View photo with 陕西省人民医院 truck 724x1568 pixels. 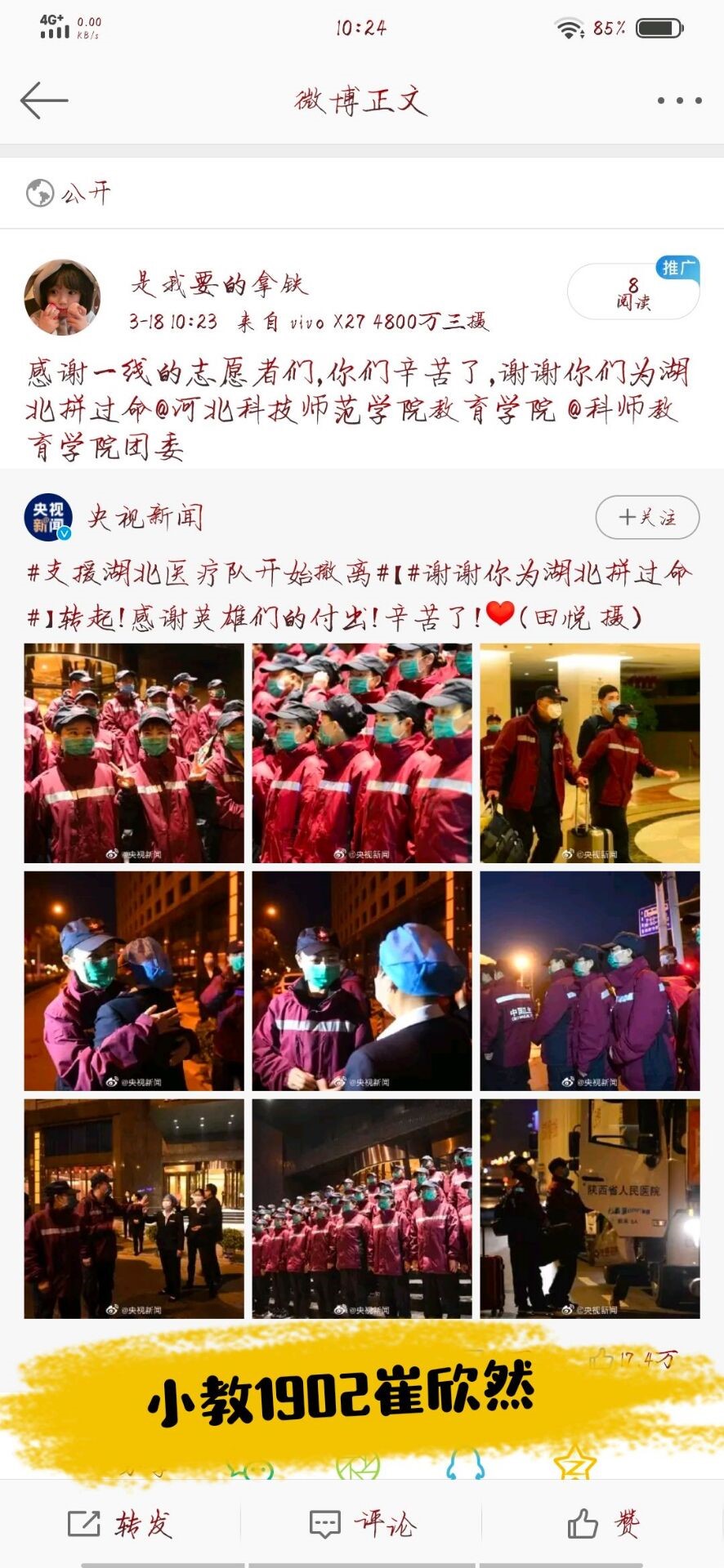click(589, 1209)
